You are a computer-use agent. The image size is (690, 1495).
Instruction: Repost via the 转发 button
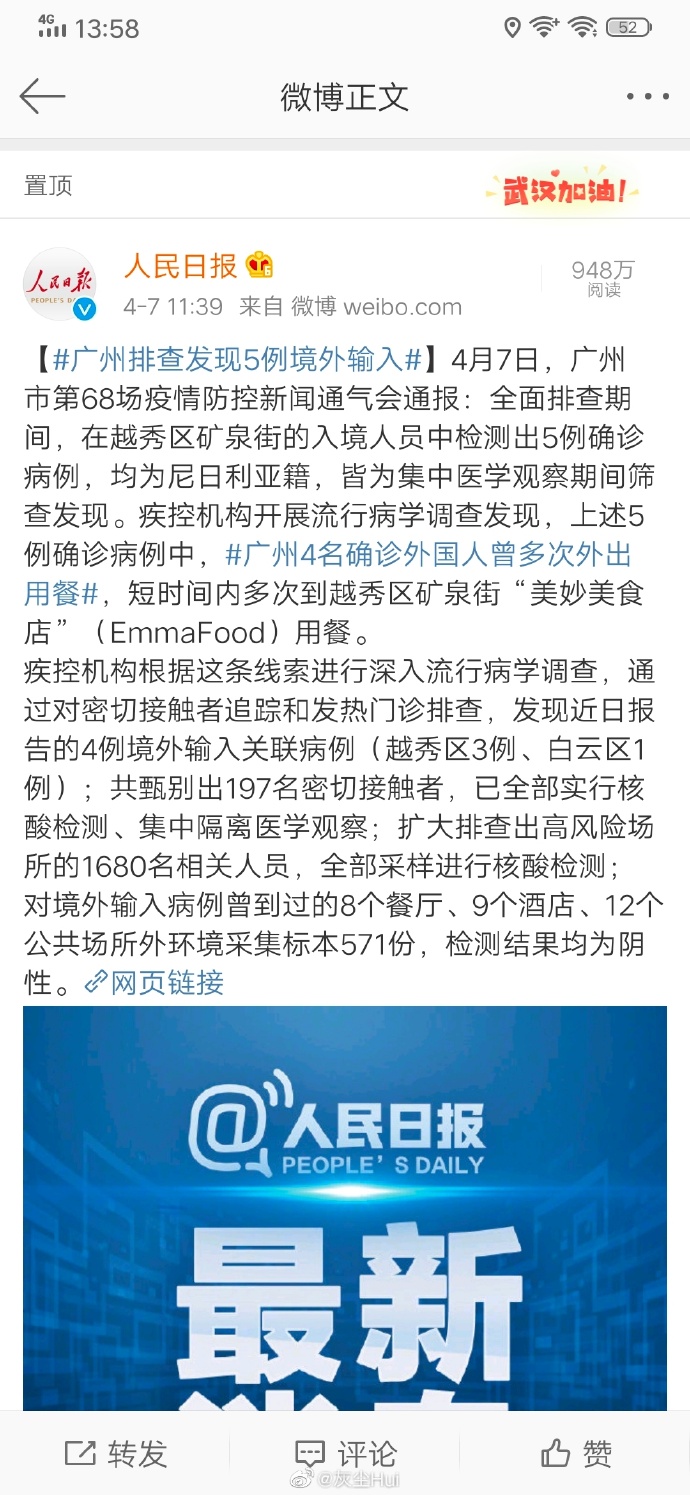(115, 1453)
